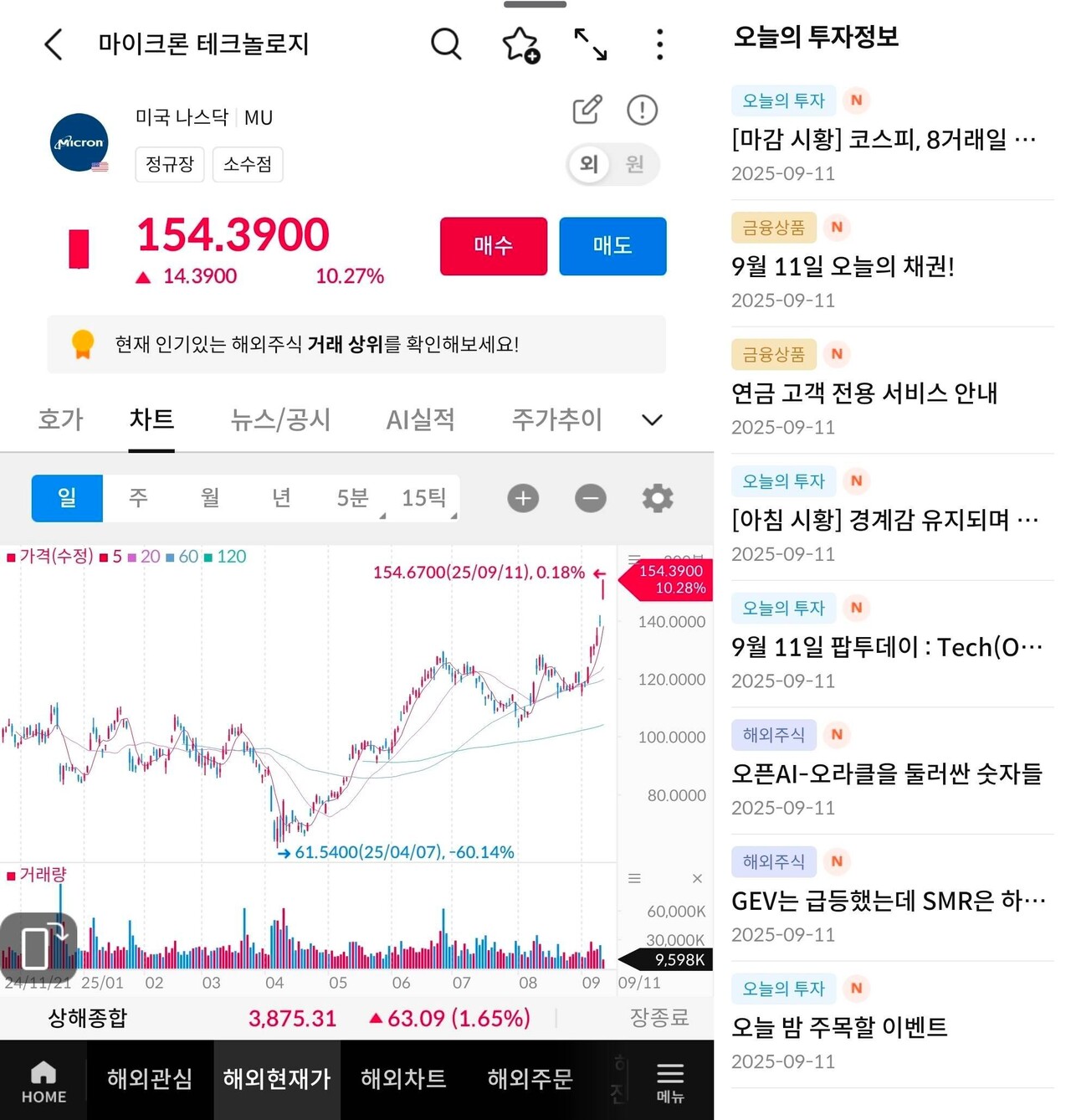Switch price display to 원 currency
The image size is (1071, 1120).
point(634,165)
